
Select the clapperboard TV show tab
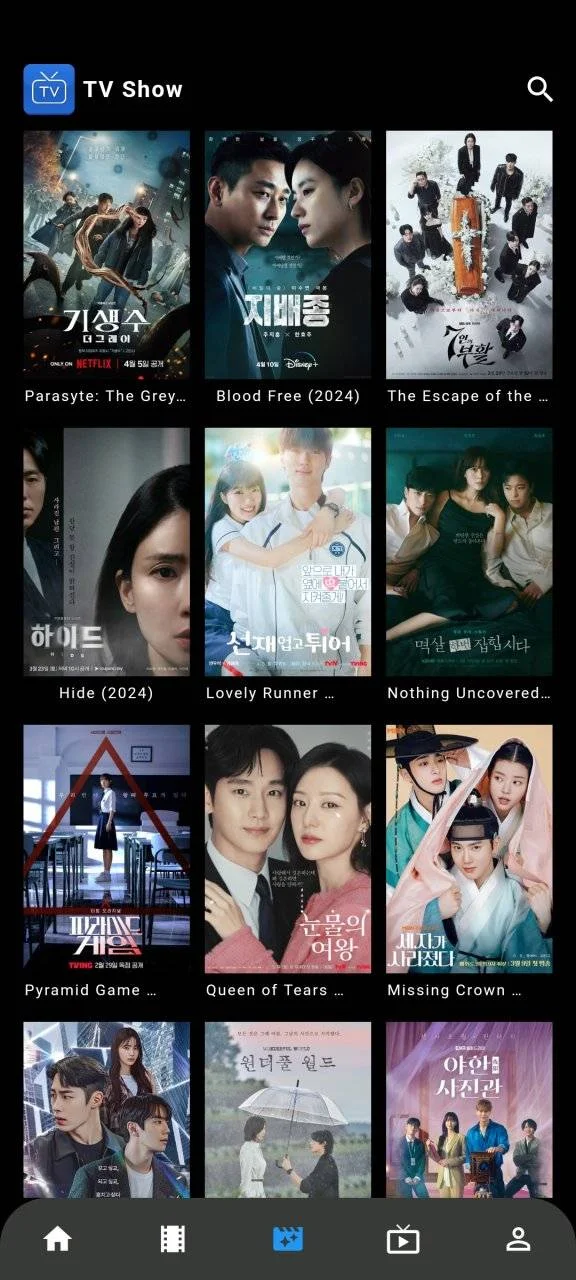[288, 1239]
